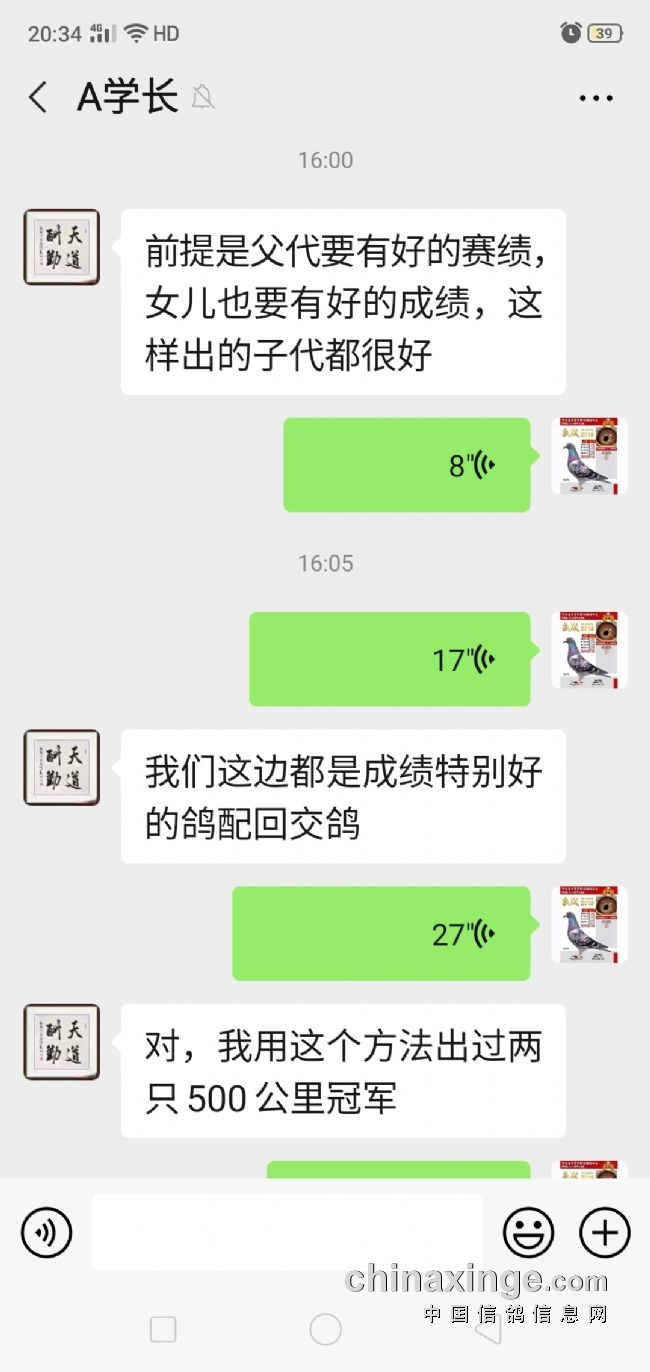Open the emoji picker
Viewport: 650px width, 1372px height.
point(528,1231)
